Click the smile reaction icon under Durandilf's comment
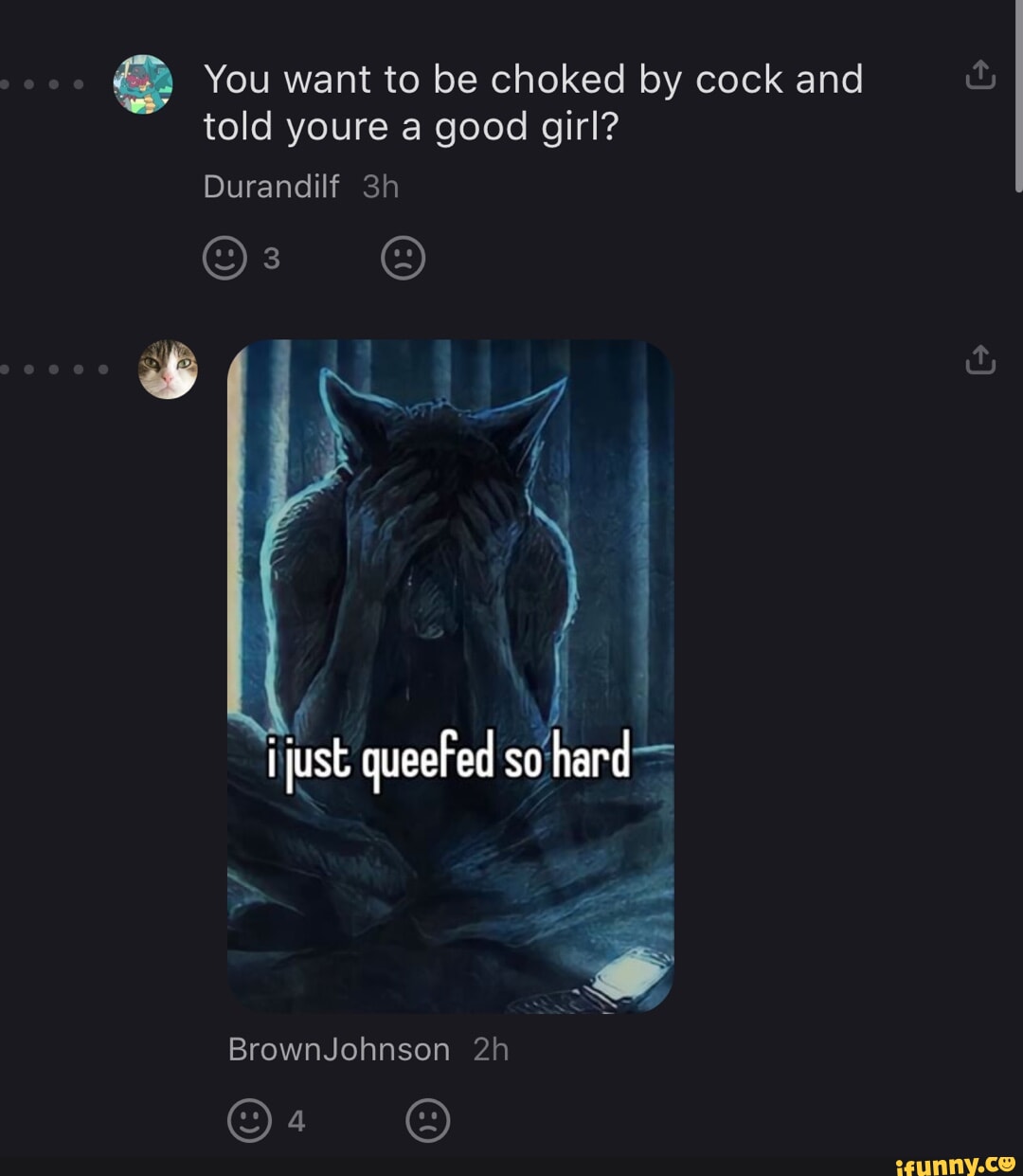The width and height of the screenshot is (1023, 1176). [x=225, y=256]
